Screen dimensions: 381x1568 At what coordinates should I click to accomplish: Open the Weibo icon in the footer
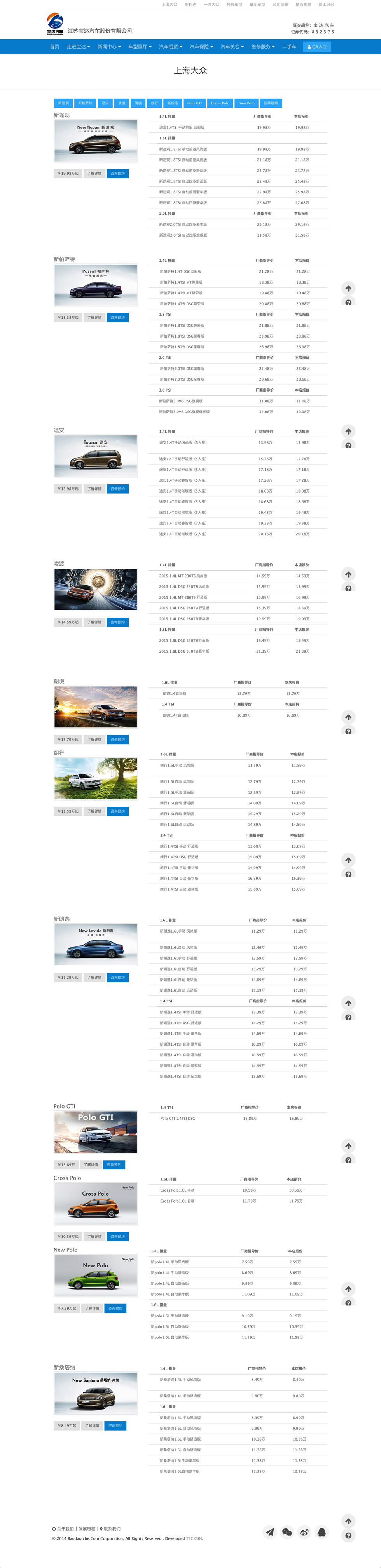point(304,1533)
